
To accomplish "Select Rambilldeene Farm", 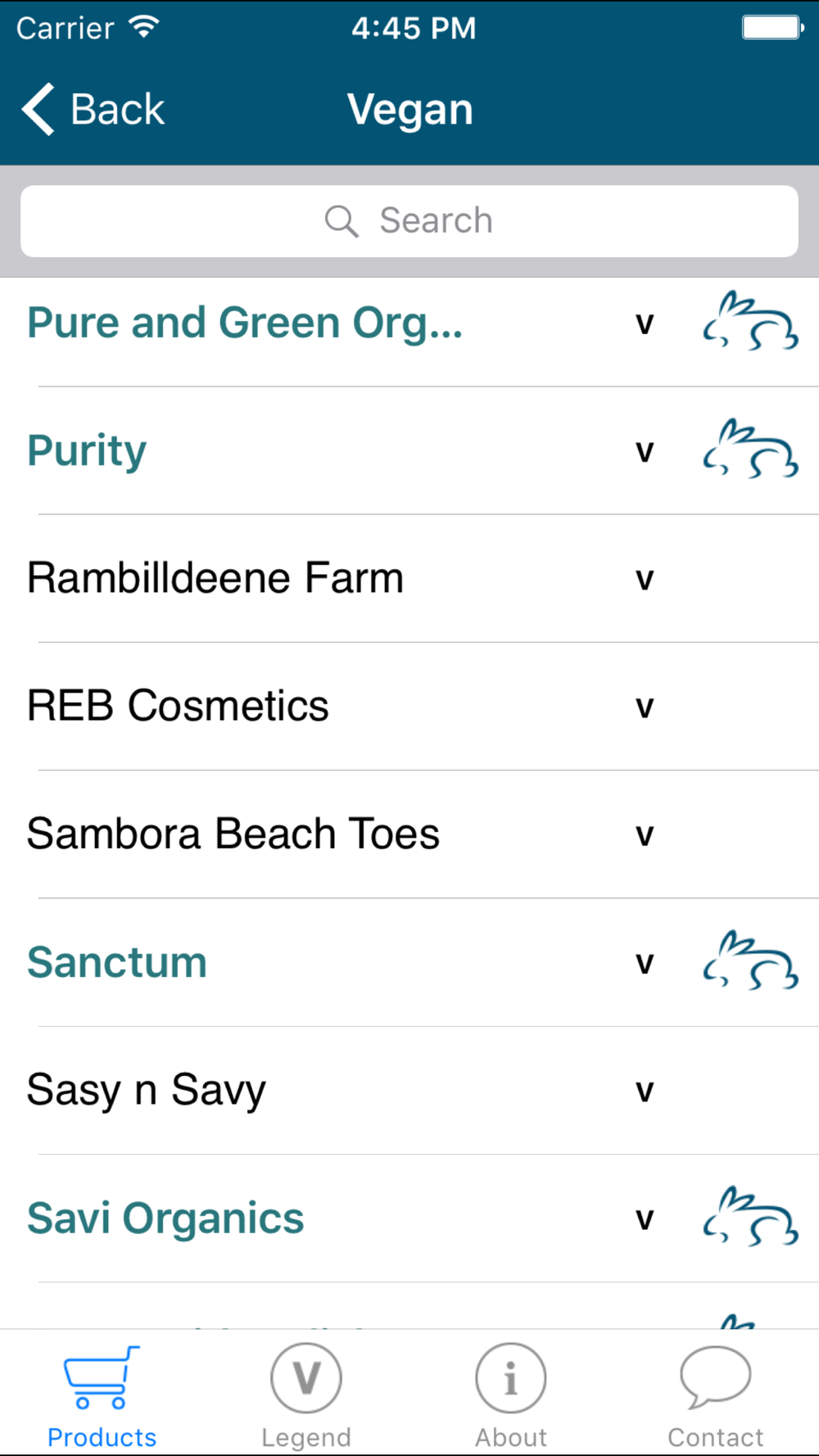I will point(409,579).
